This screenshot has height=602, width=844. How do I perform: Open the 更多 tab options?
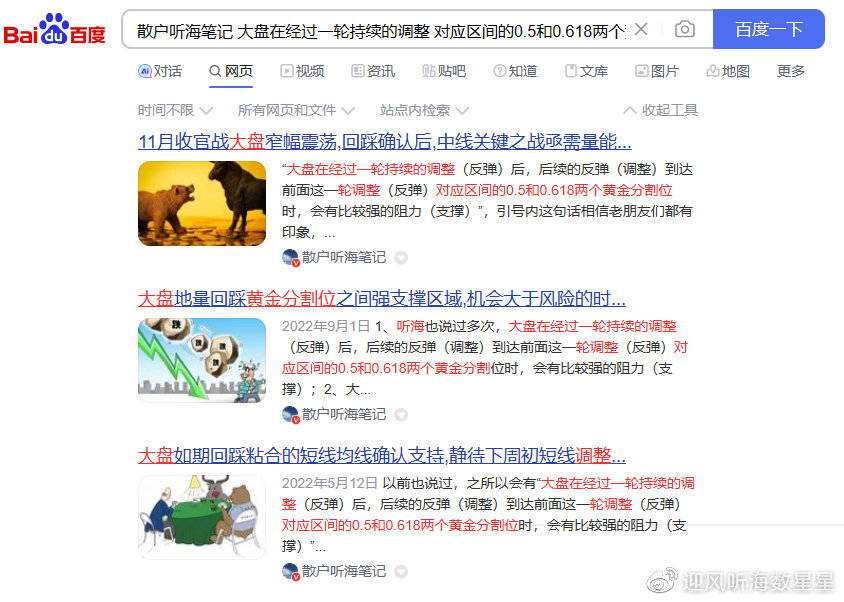pyautogui.click(x=791, y=71)
